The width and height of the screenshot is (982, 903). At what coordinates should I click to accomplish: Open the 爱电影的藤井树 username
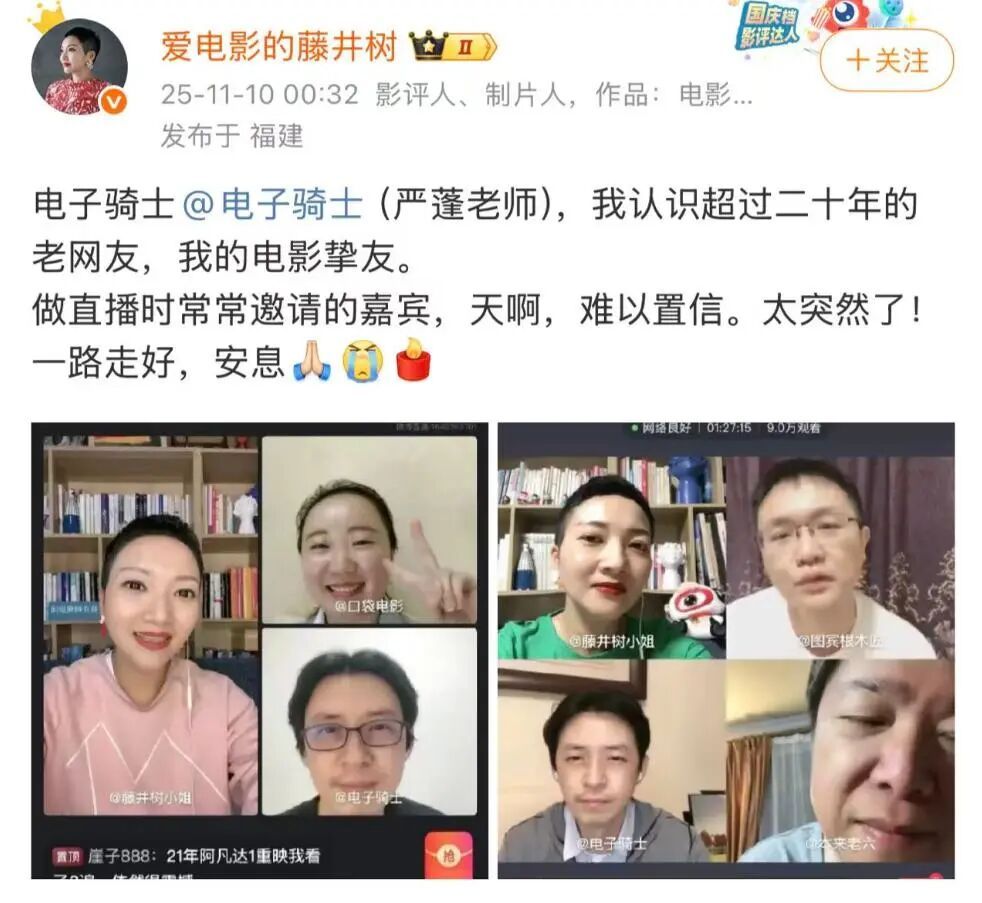coord(279,46)
